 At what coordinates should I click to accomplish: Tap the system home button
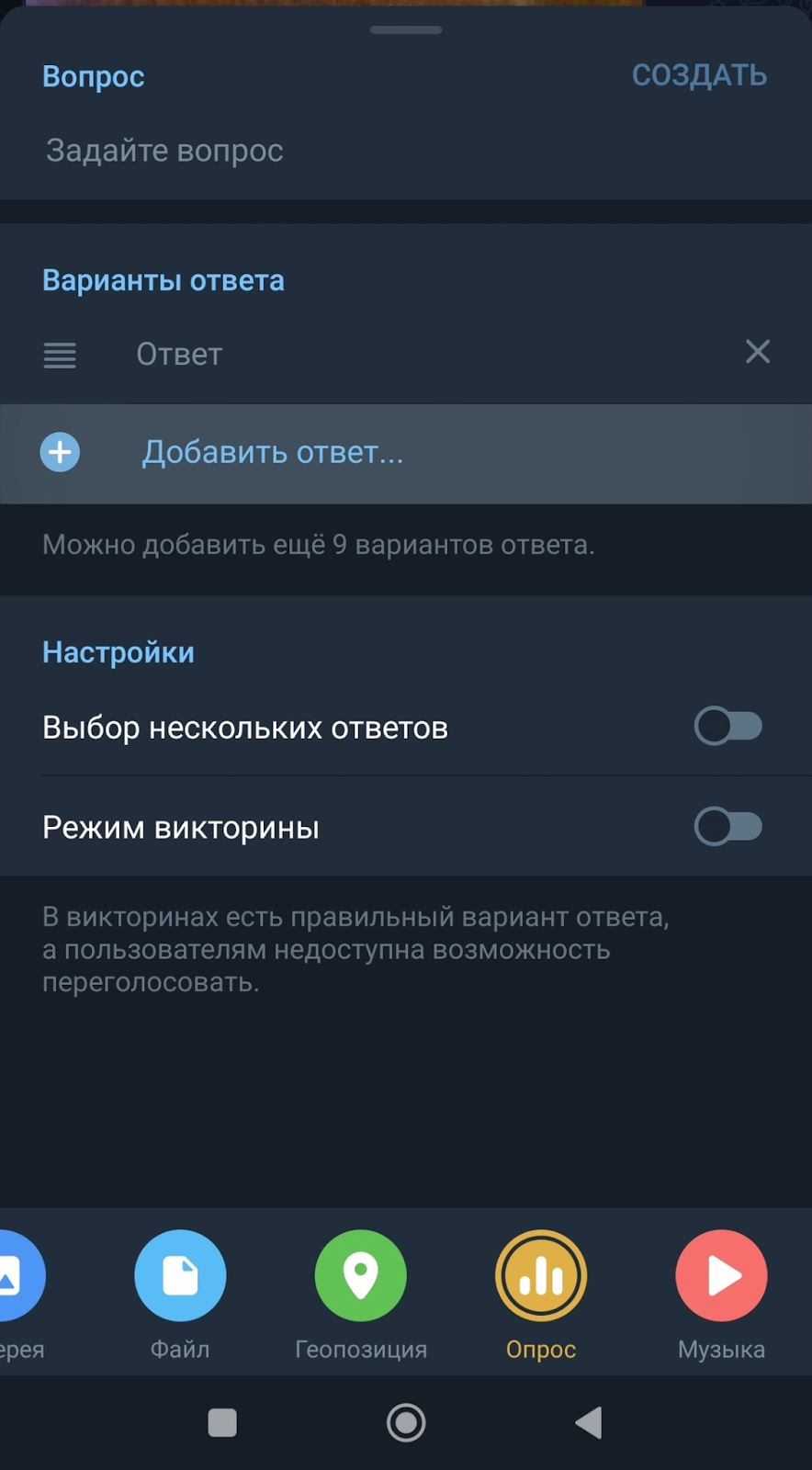[x=406, y=1422]
